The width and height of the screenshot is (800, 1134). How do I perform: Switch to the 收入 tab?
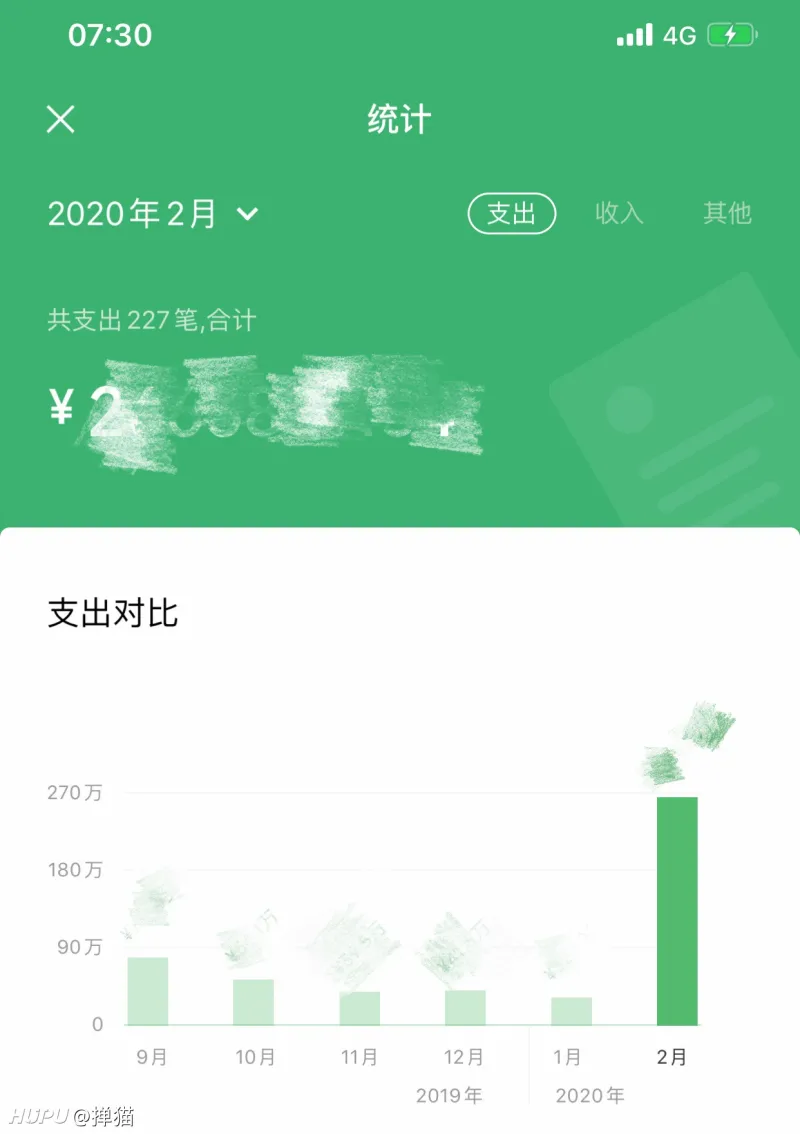[x=619, y=213]
